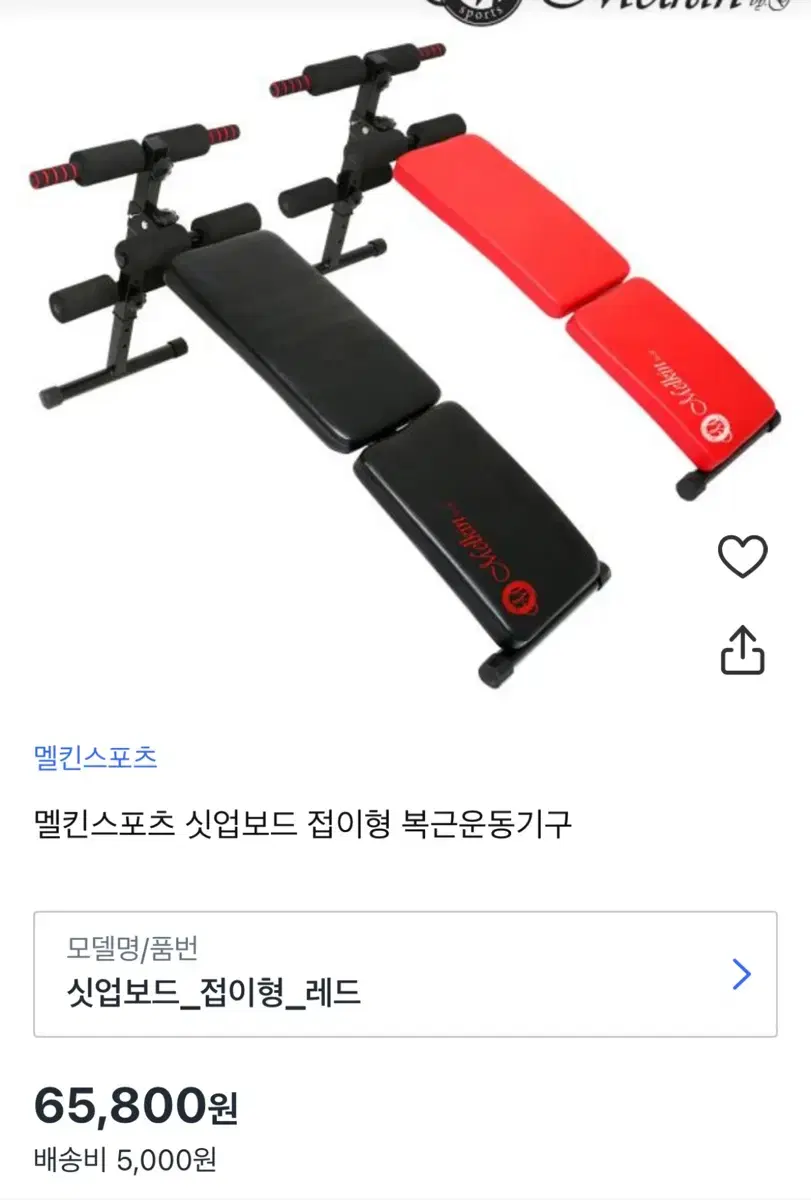Click the share icon beside the product image
Viewport: 811px width, 1200px height.
click(x=742, y=646)
